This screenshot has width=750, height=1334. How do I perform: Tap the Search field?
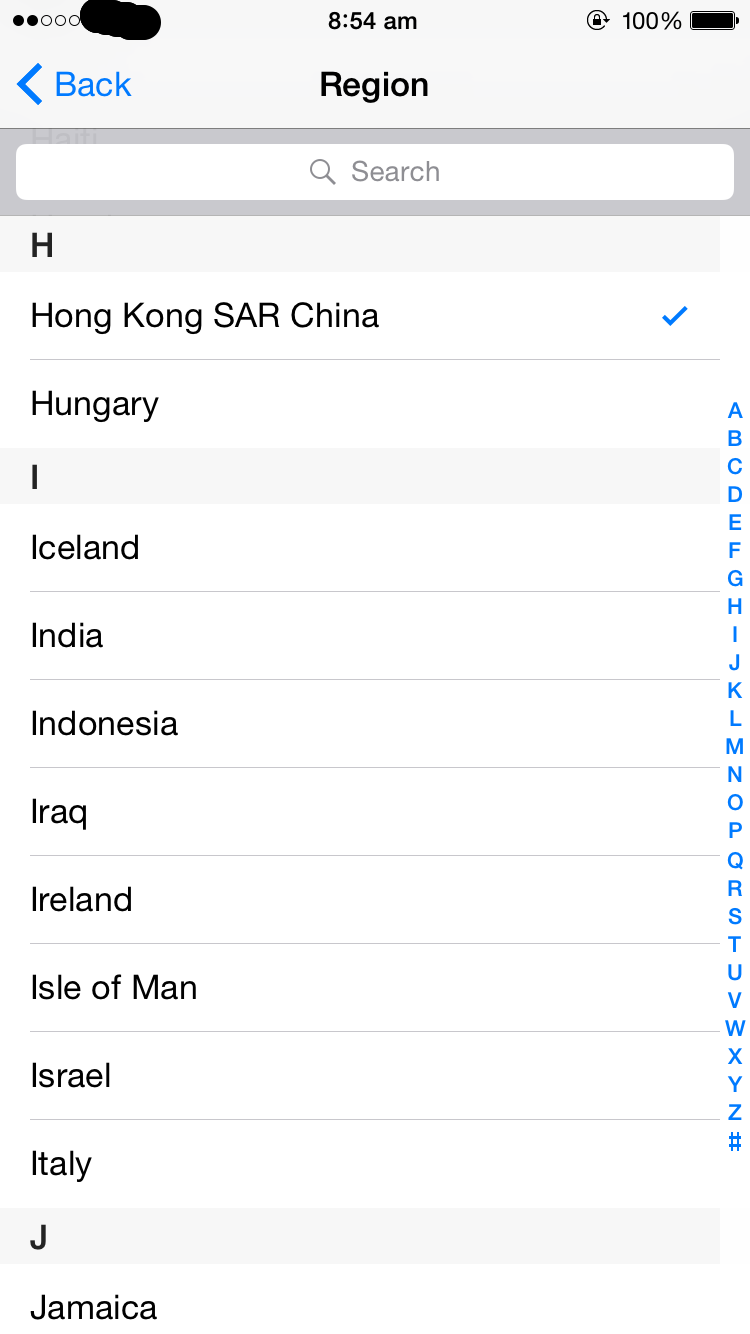(x=375, y=172)
